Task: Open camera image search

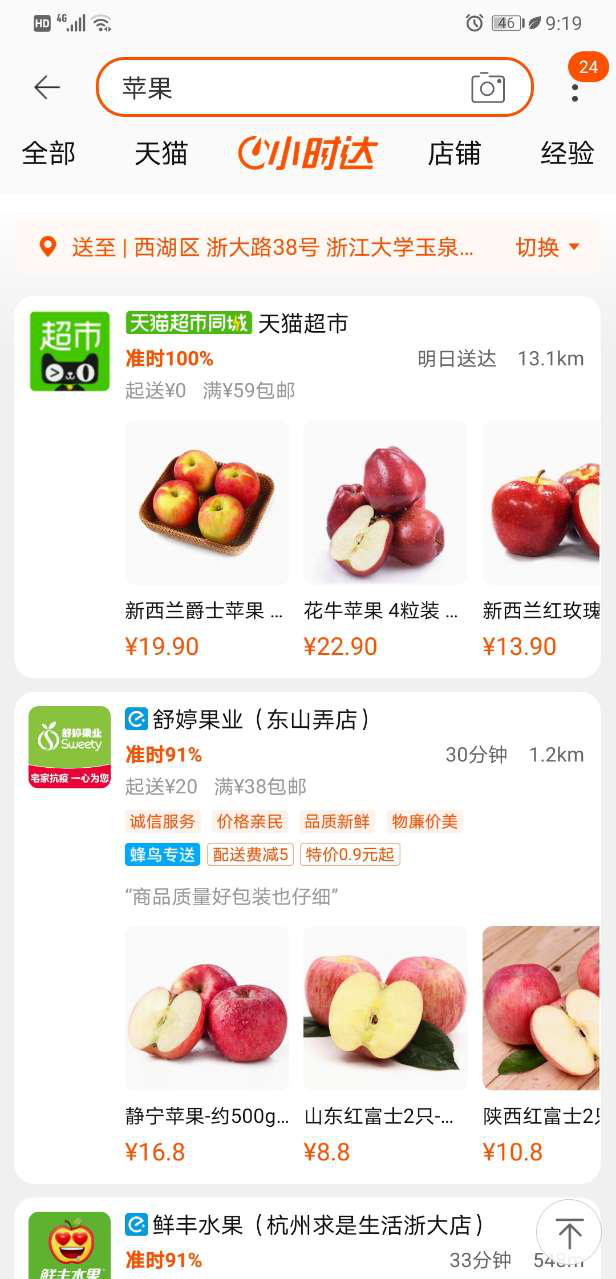Action: [x=488, y=88]
